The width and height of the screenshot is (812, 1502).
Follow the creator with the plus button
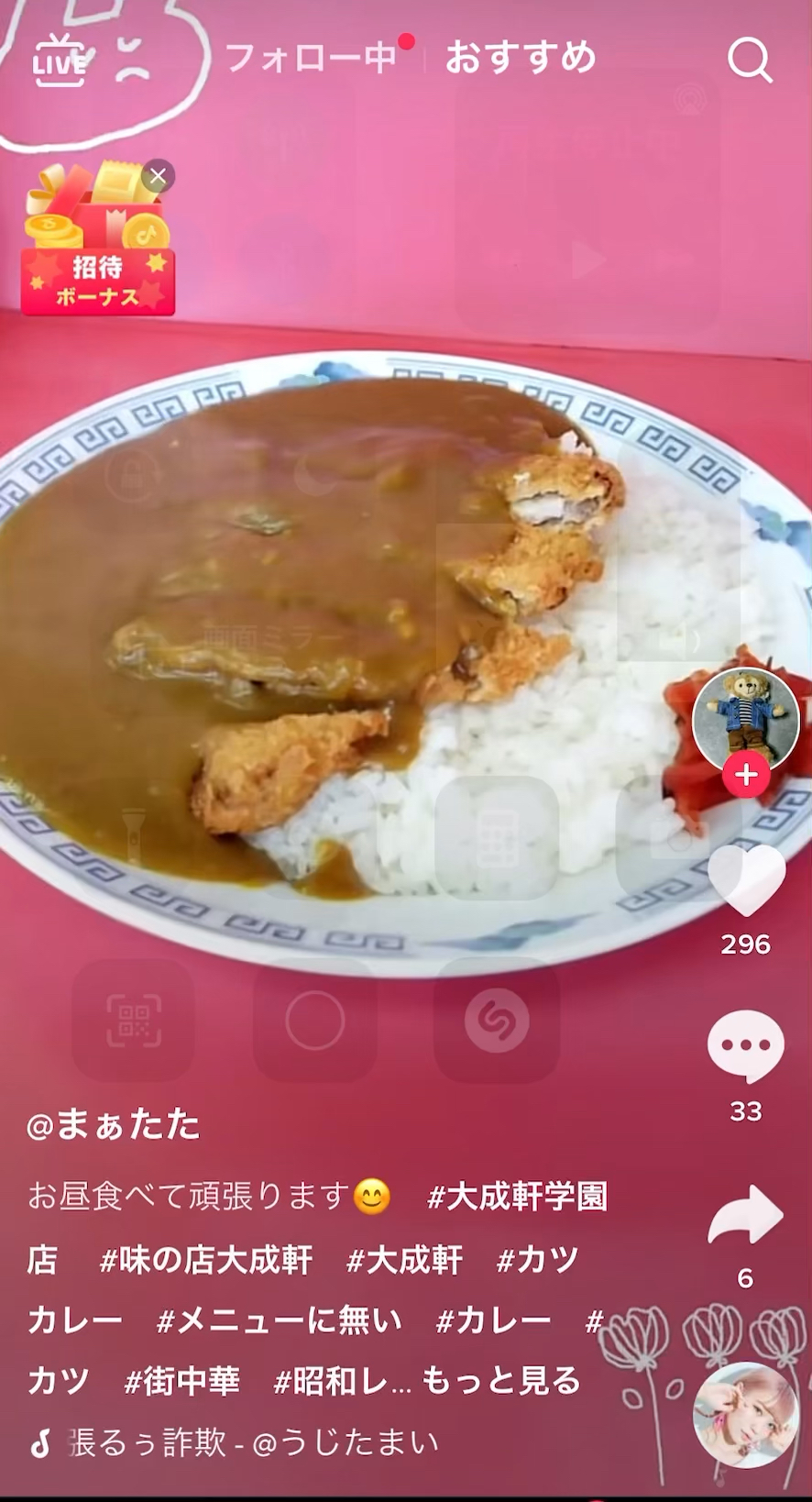click(x=745, y=775)
